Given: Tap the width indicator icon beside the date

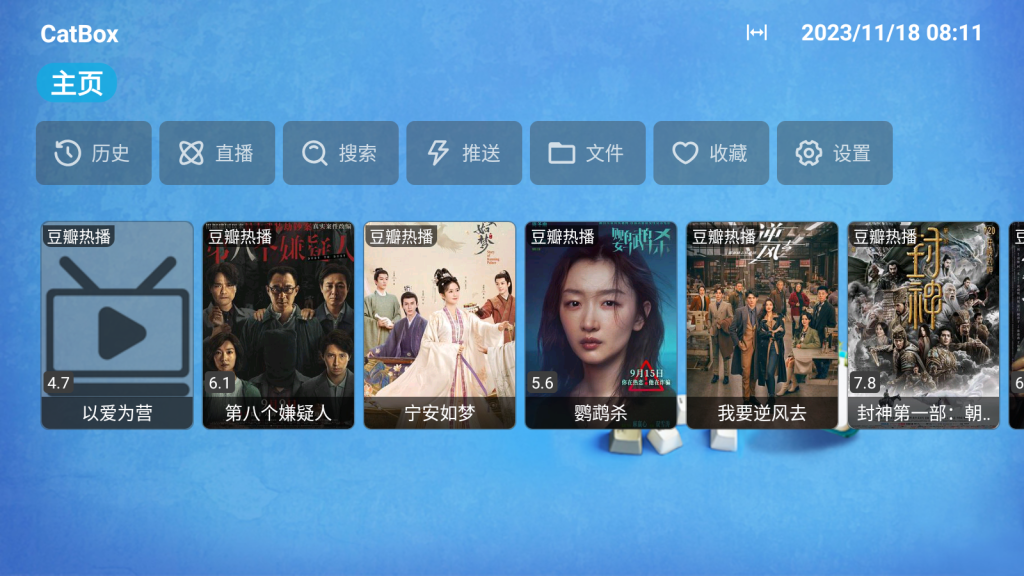Looking at the screenshot, I should point(757,33).
